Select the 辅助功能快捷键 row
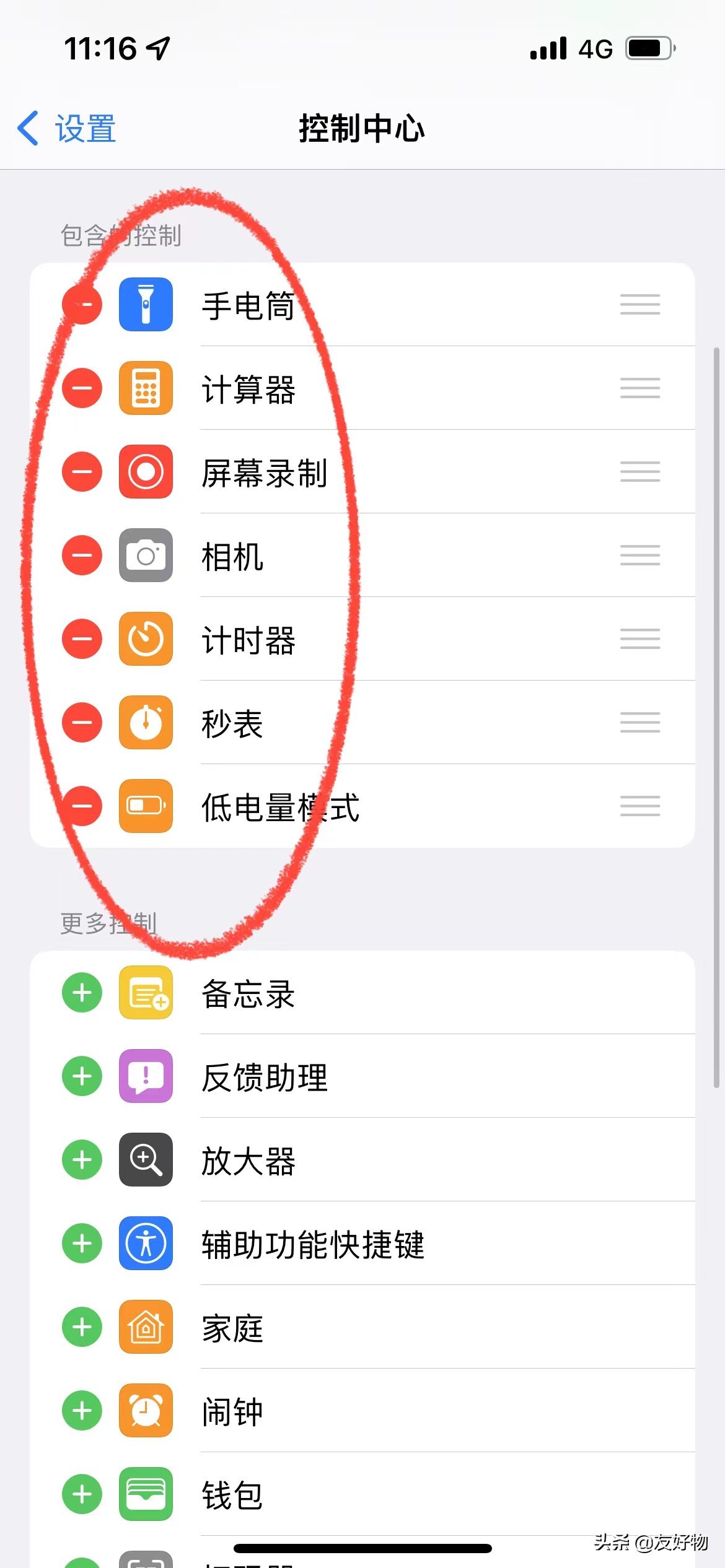 312,1244
